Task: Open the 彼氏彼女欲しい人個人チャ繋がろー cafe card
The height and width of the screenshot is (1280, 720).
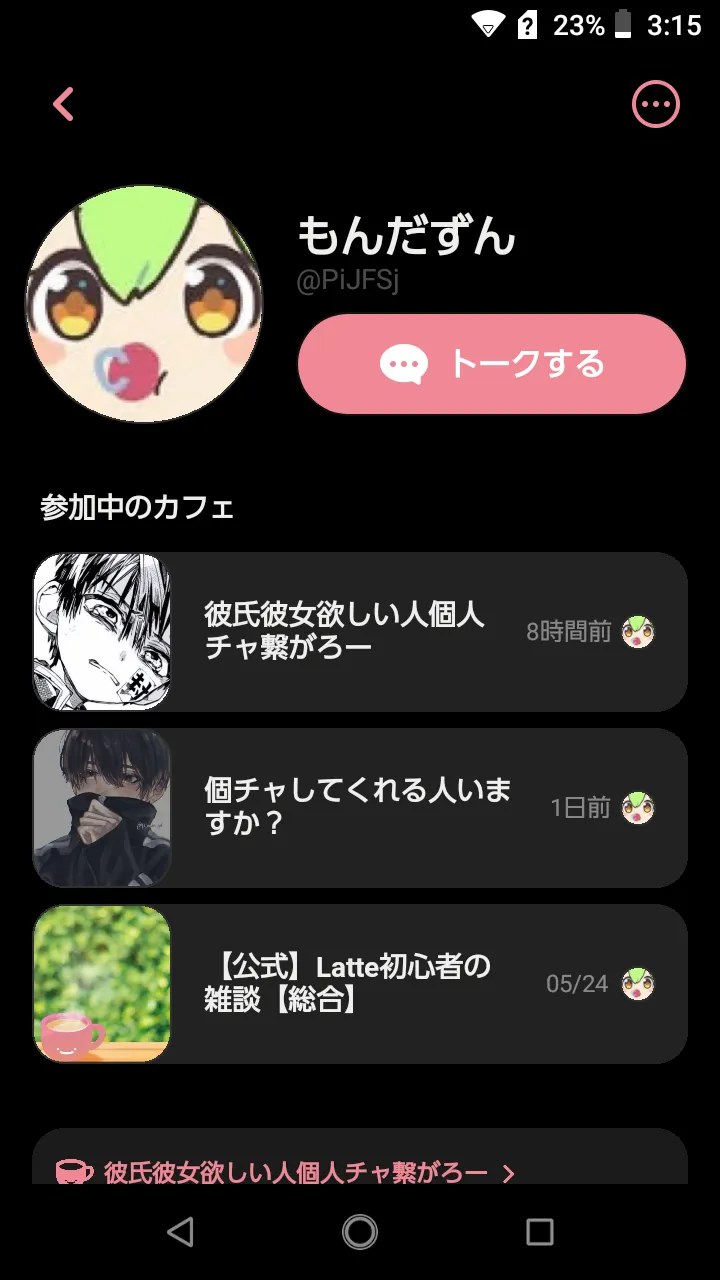Action: pyautogui.click(x=360, y=632)
